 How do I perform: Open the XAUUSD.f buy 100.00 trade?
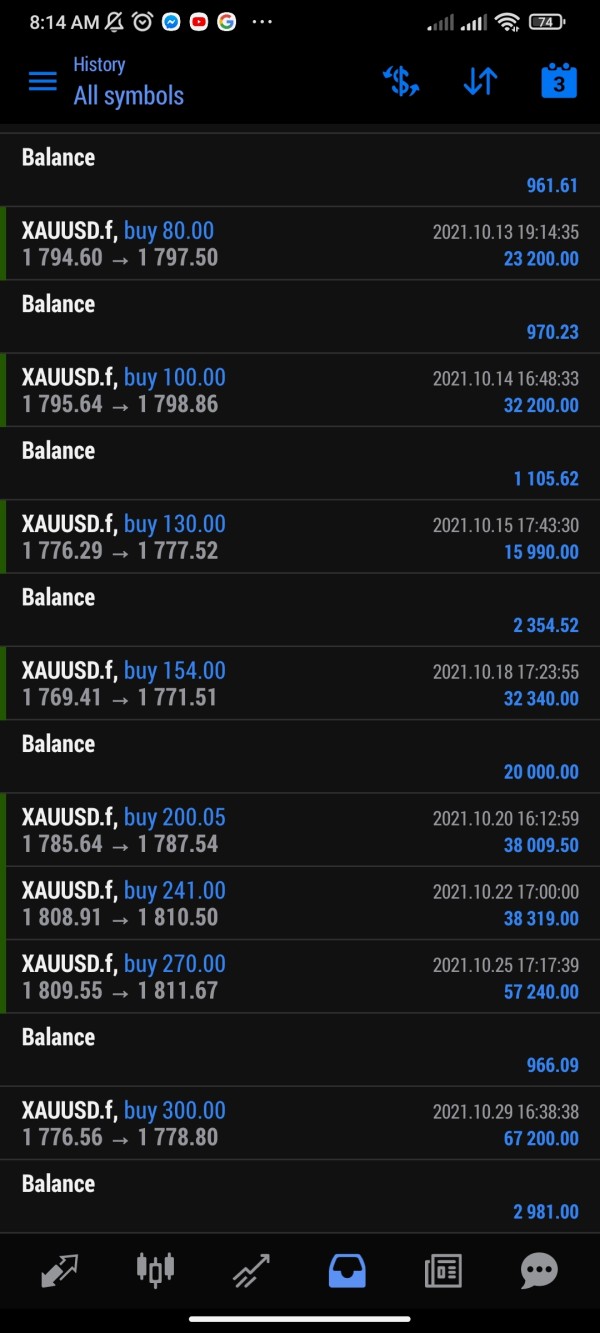click(300, 391)
